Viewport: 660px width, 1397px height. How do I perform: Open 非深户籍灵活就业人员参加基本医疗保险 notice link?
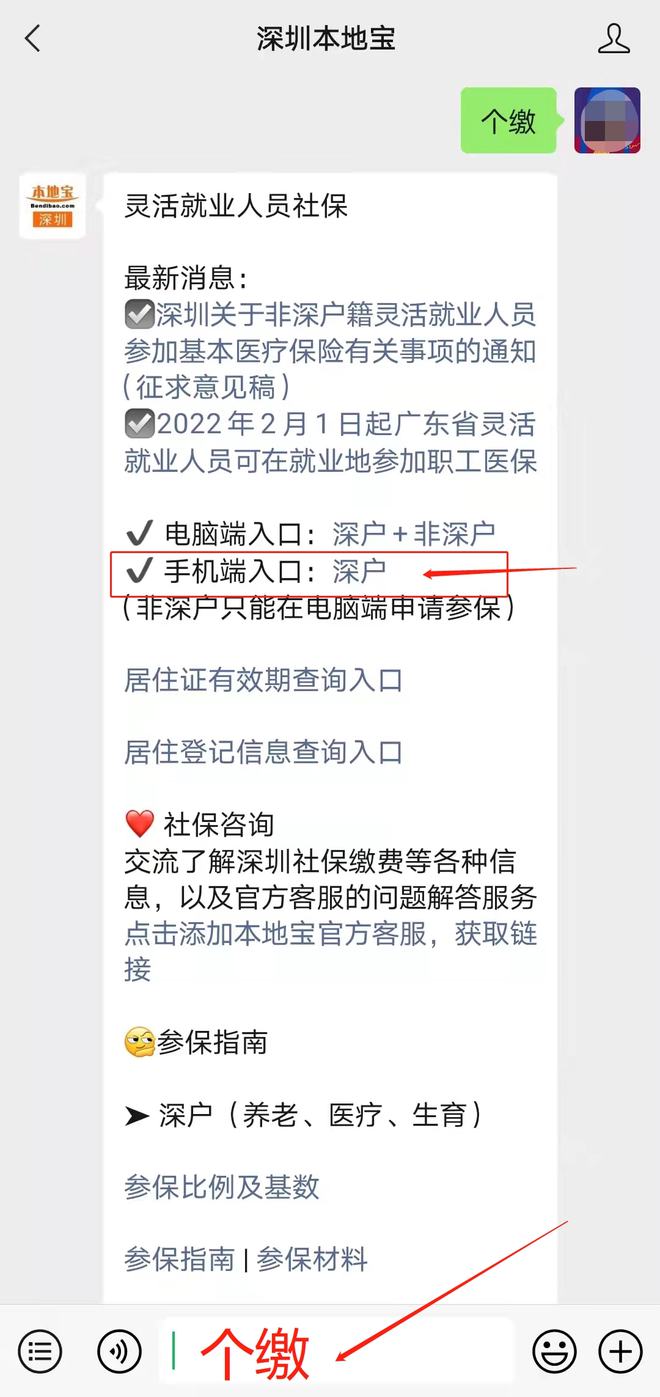(330, 351)
